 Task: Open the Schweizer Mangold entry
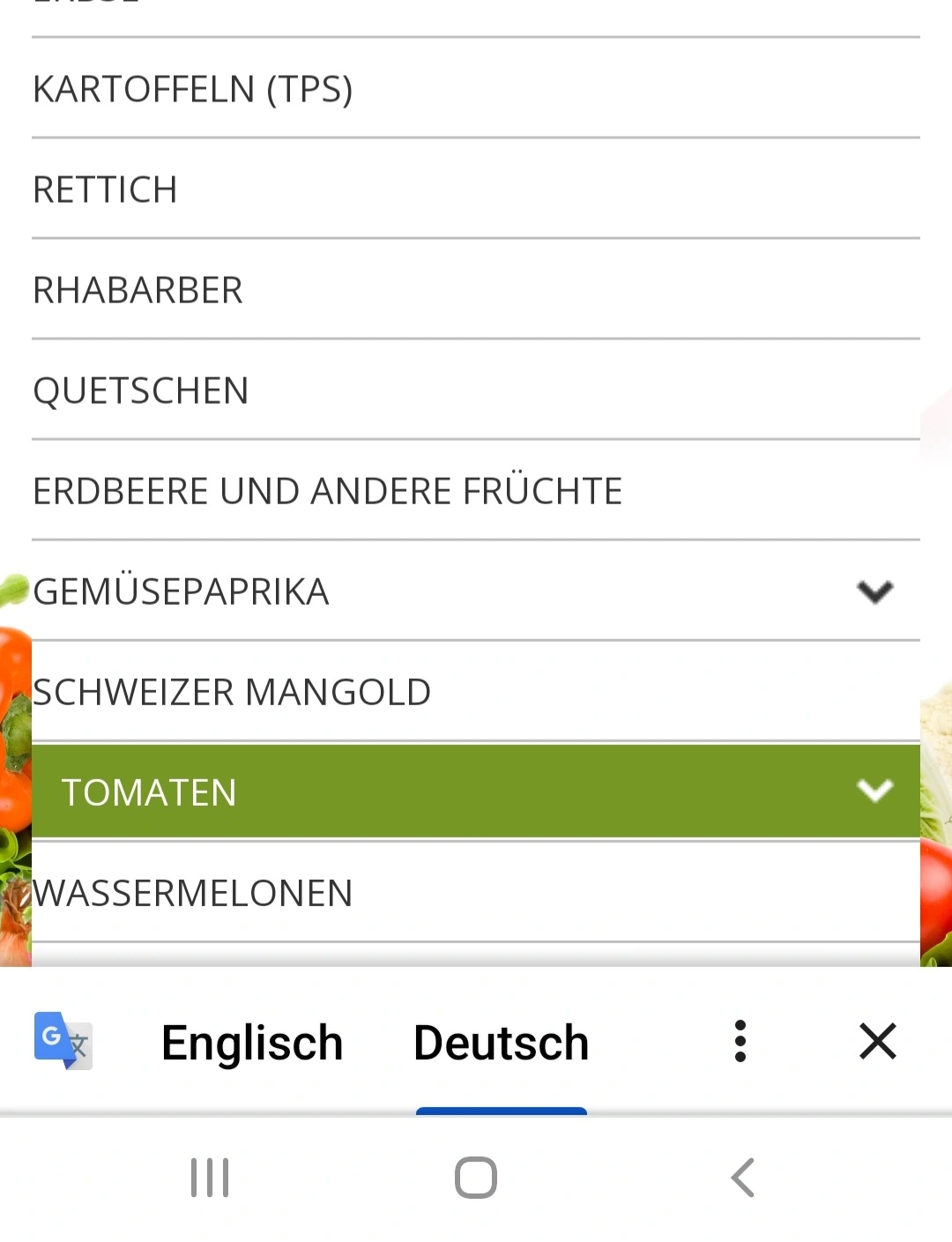pyautogui.click(x=232, y=692)
